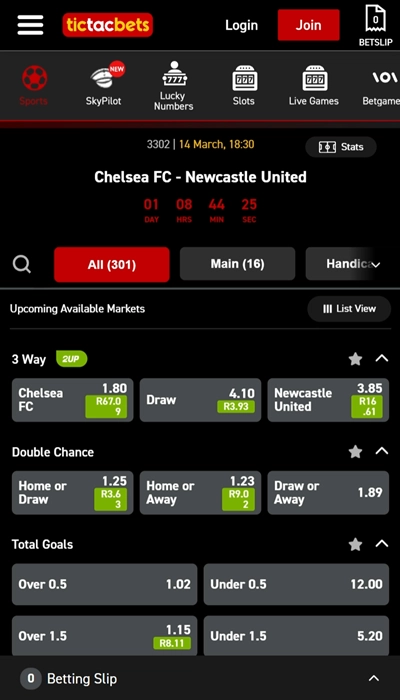Select Draw at 4.10
Image resolution: width=400 pixels, height=700 pixels.
(200, 400)
